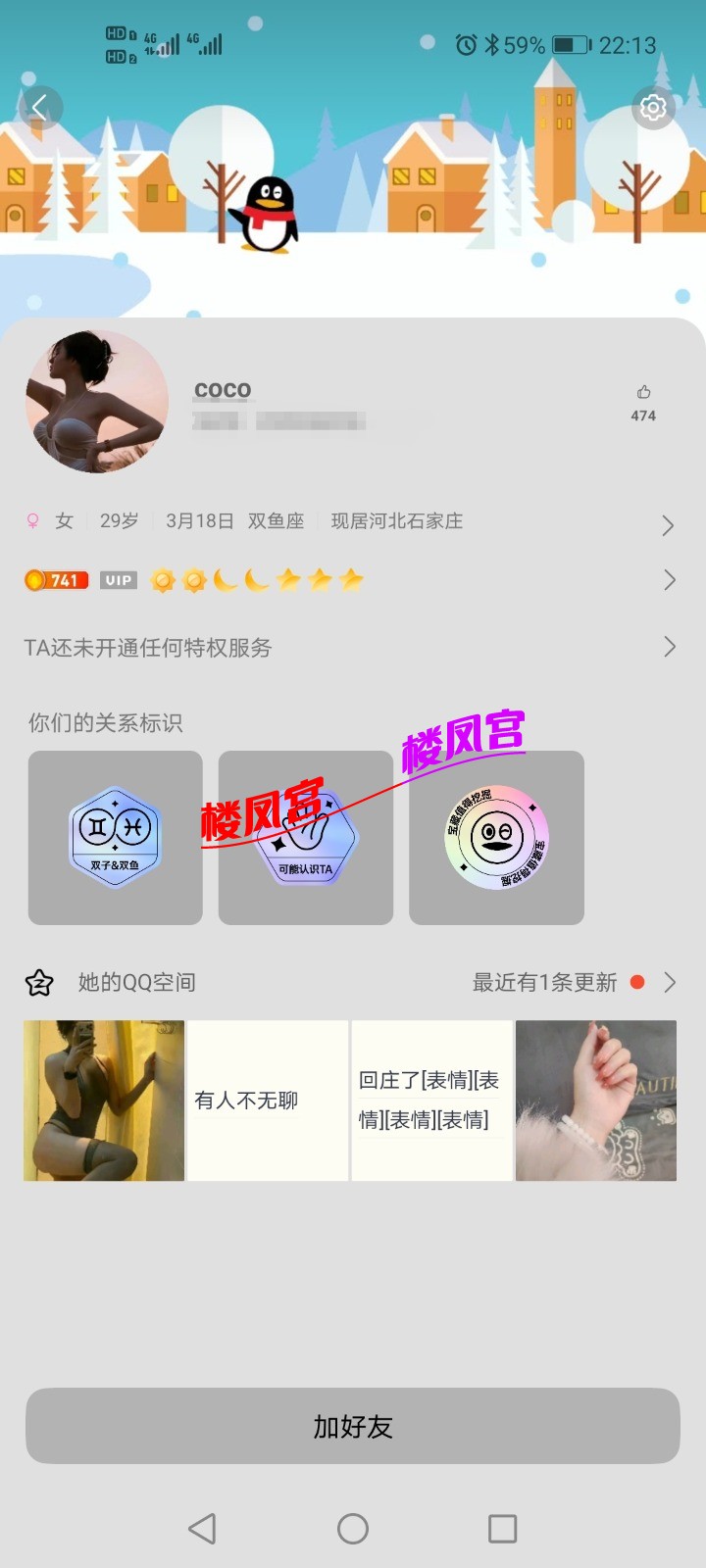Tap the QQ空间 star icon

tap(38, 982)
